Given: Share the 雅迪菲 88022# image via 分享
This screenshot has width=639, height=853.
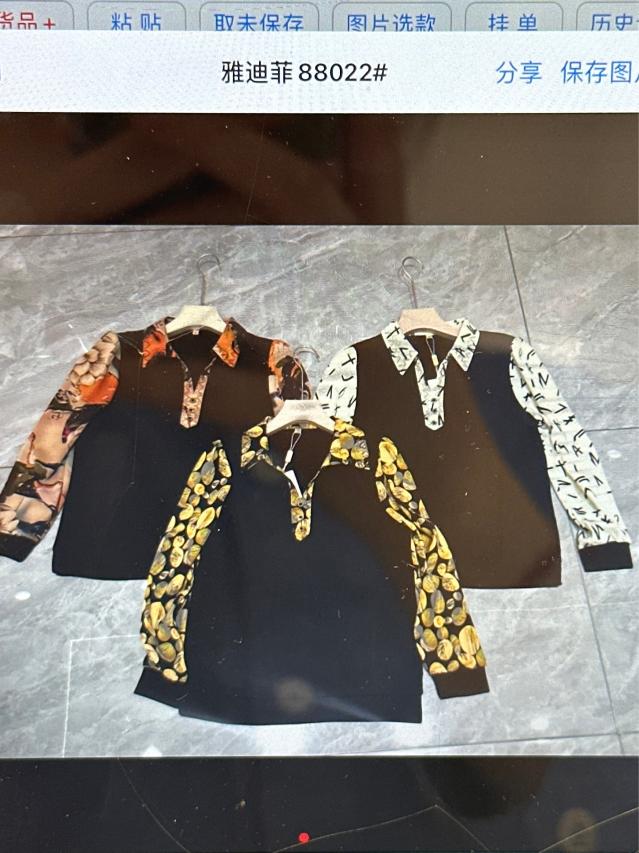Looking at the screenshot, I should 518,72.
